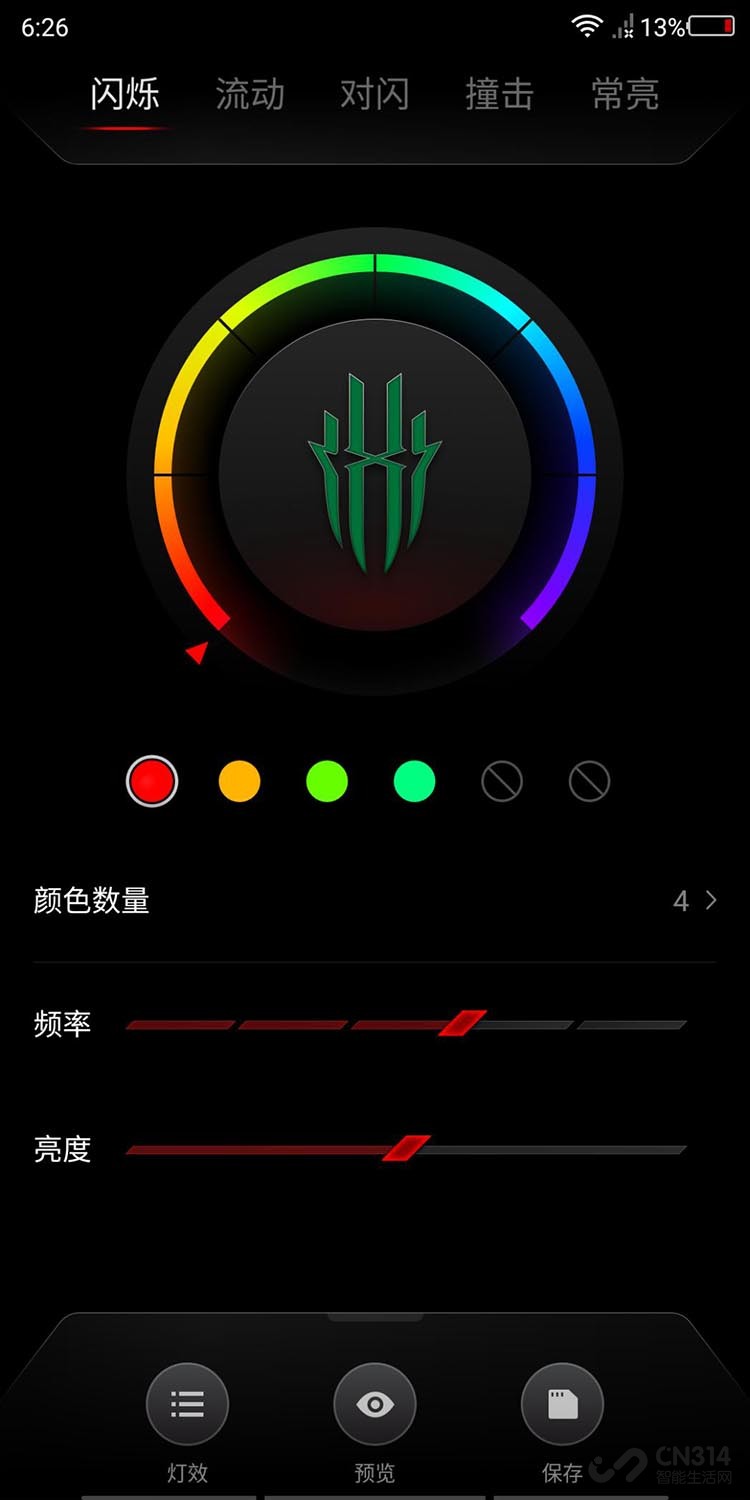
Task: Tap 保存 to save settings
Action: [x=562, y=1405]
